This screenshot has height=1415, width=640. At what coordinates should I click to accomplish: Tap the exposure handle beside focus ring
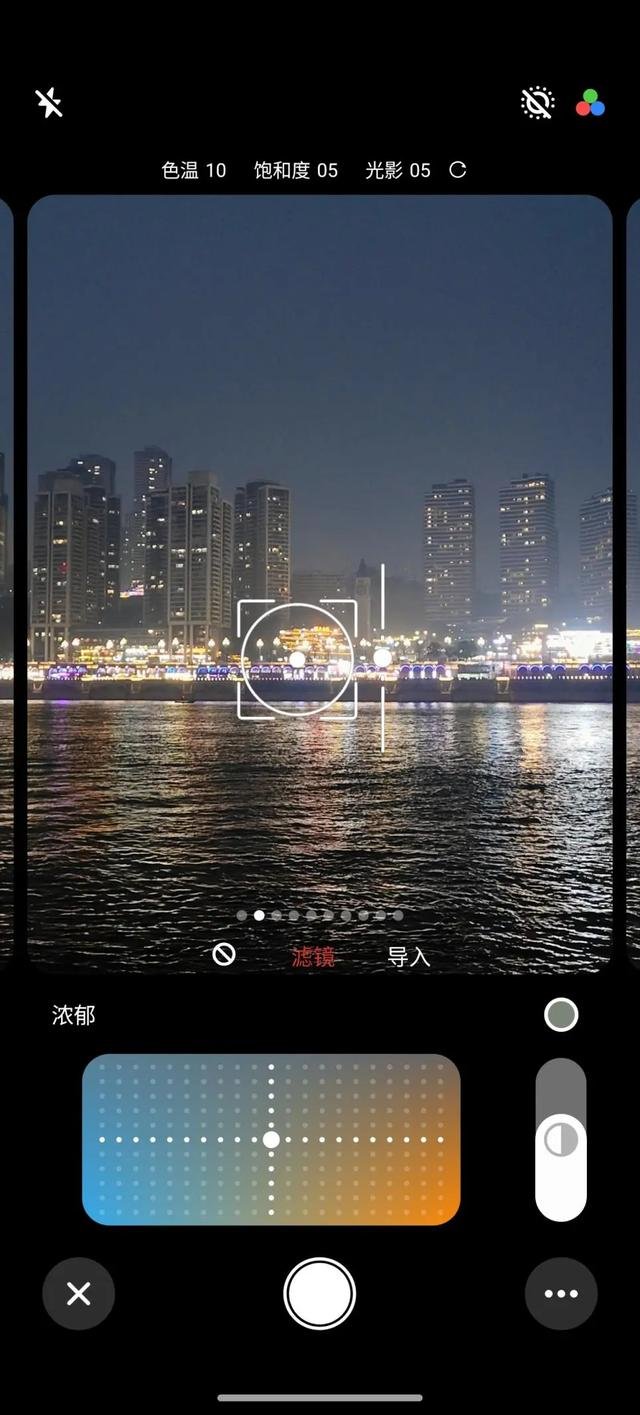point(382,657)
